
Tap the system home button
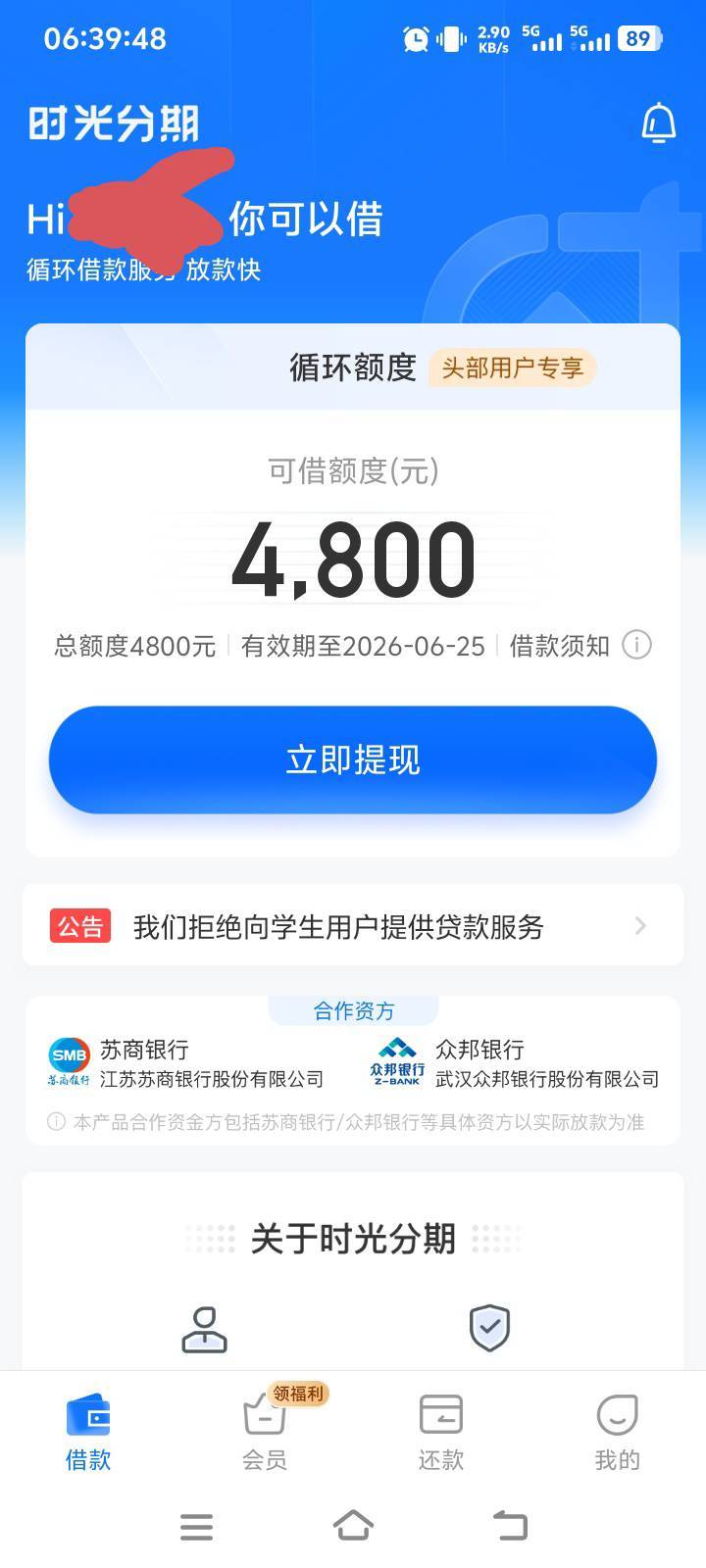pyautogui.click(x=353, y=1525)
